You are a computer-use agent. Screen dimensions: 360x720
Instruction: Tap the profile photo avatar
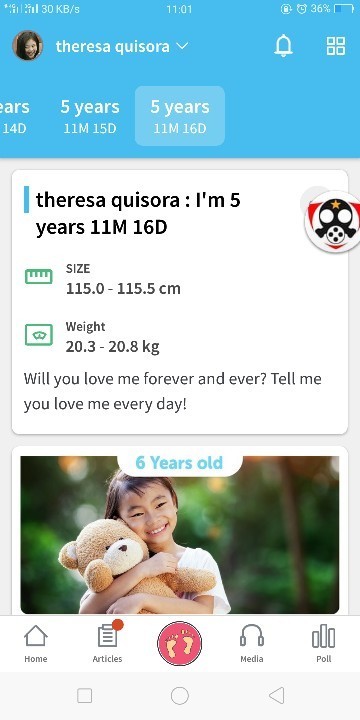[x=28, y=45]
